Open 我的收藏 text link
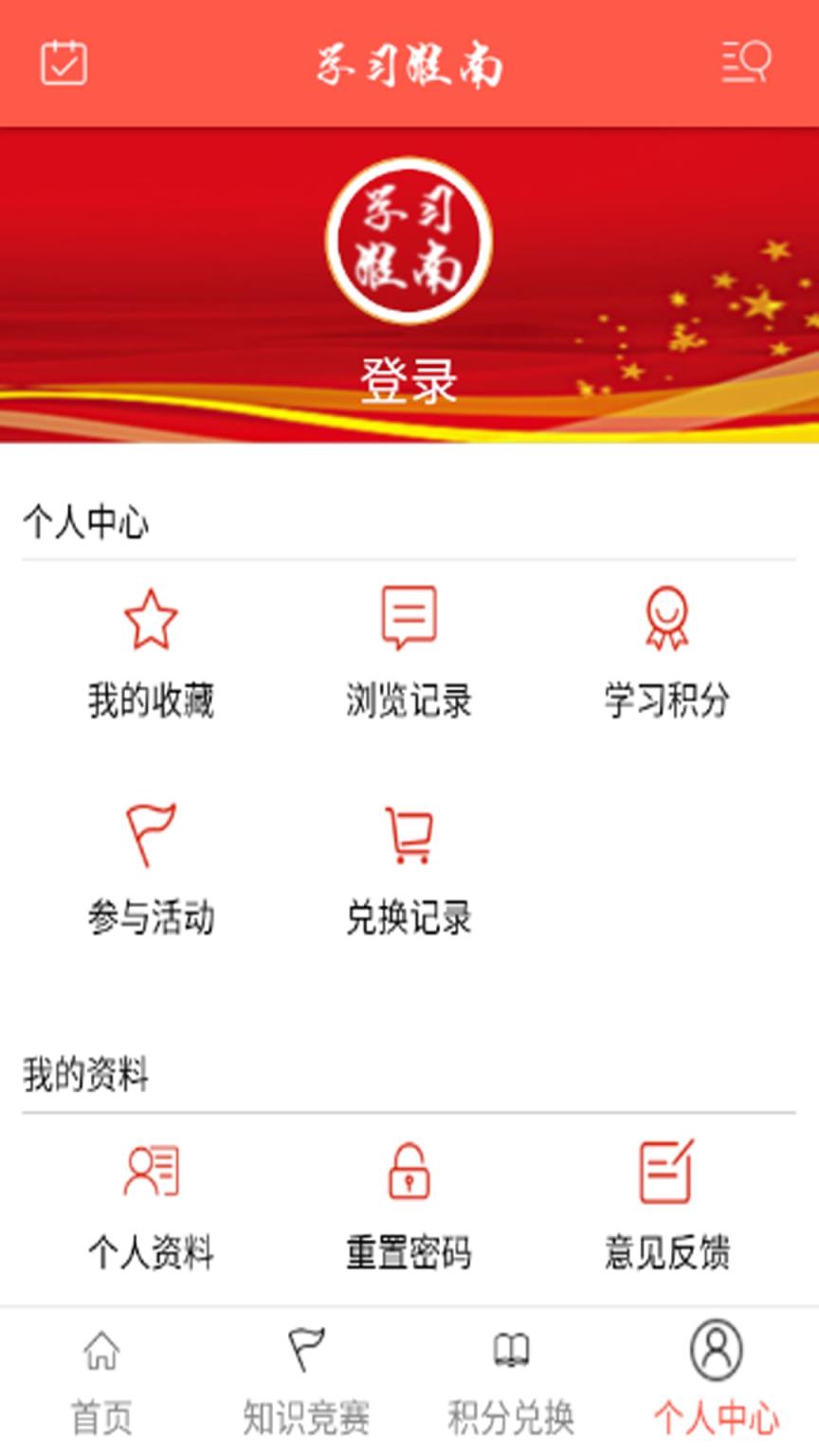819x1456 pixels. (152, 701)
